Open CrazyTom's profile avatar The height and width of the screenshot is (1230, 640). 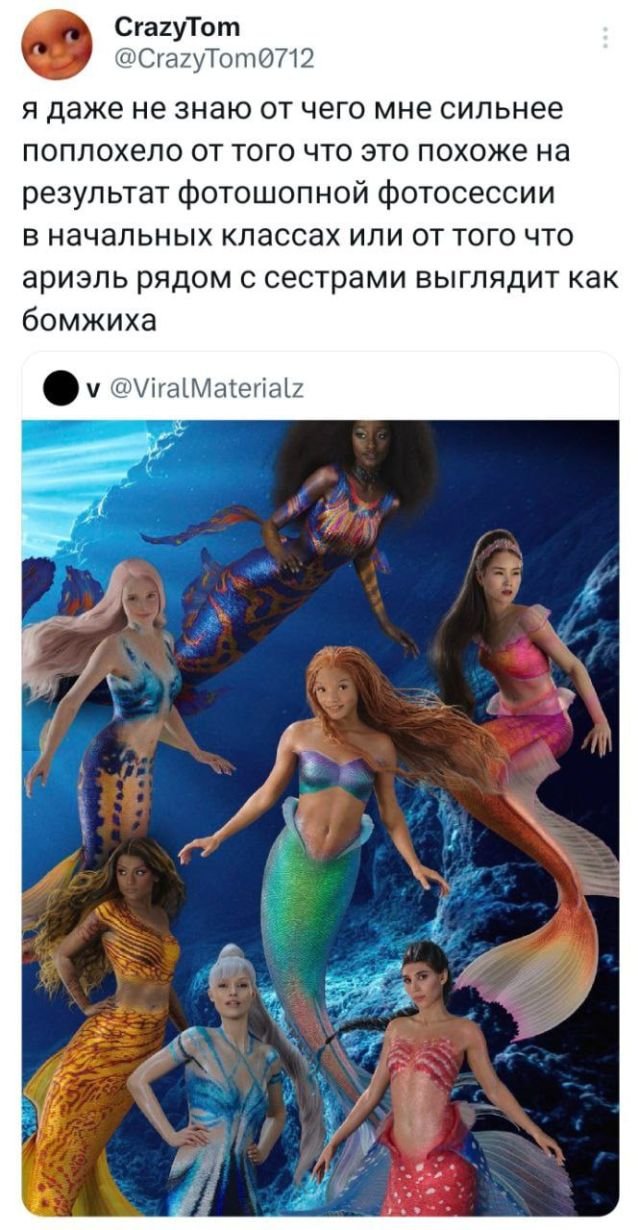click(x=56, y=45)
